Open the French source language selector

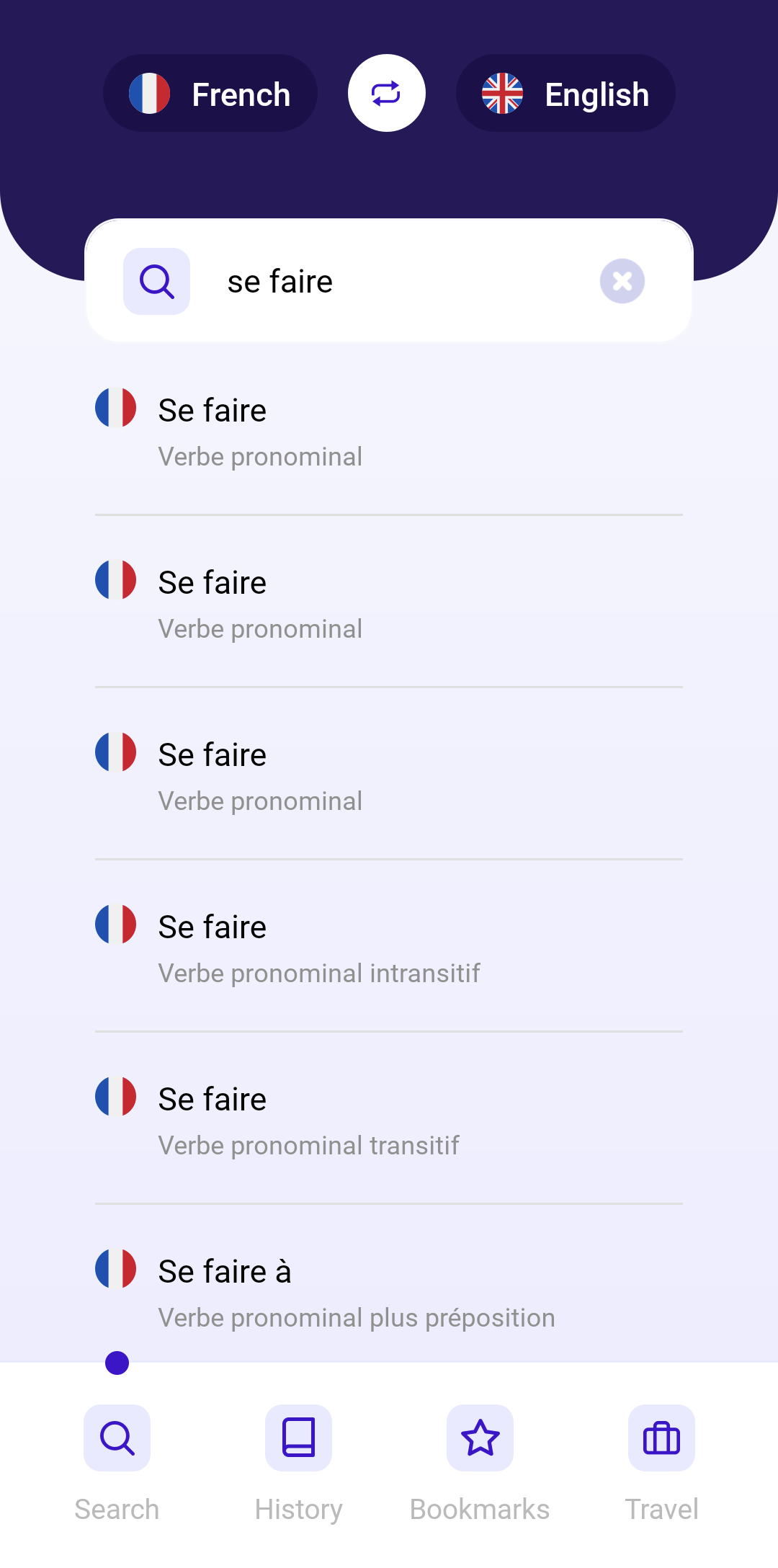tap(210, 94)
